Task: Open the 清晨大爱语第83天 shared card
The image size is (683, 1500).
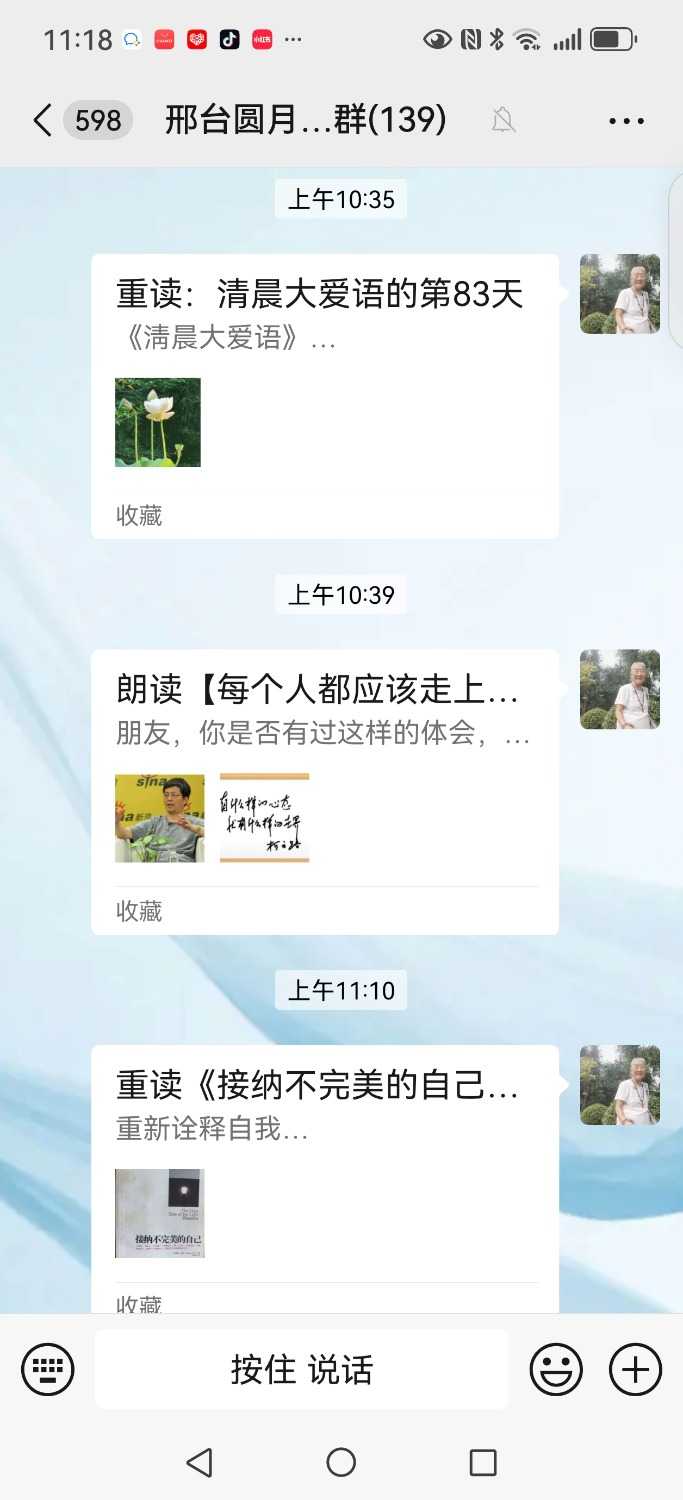Action: click(x=324, y=395)
